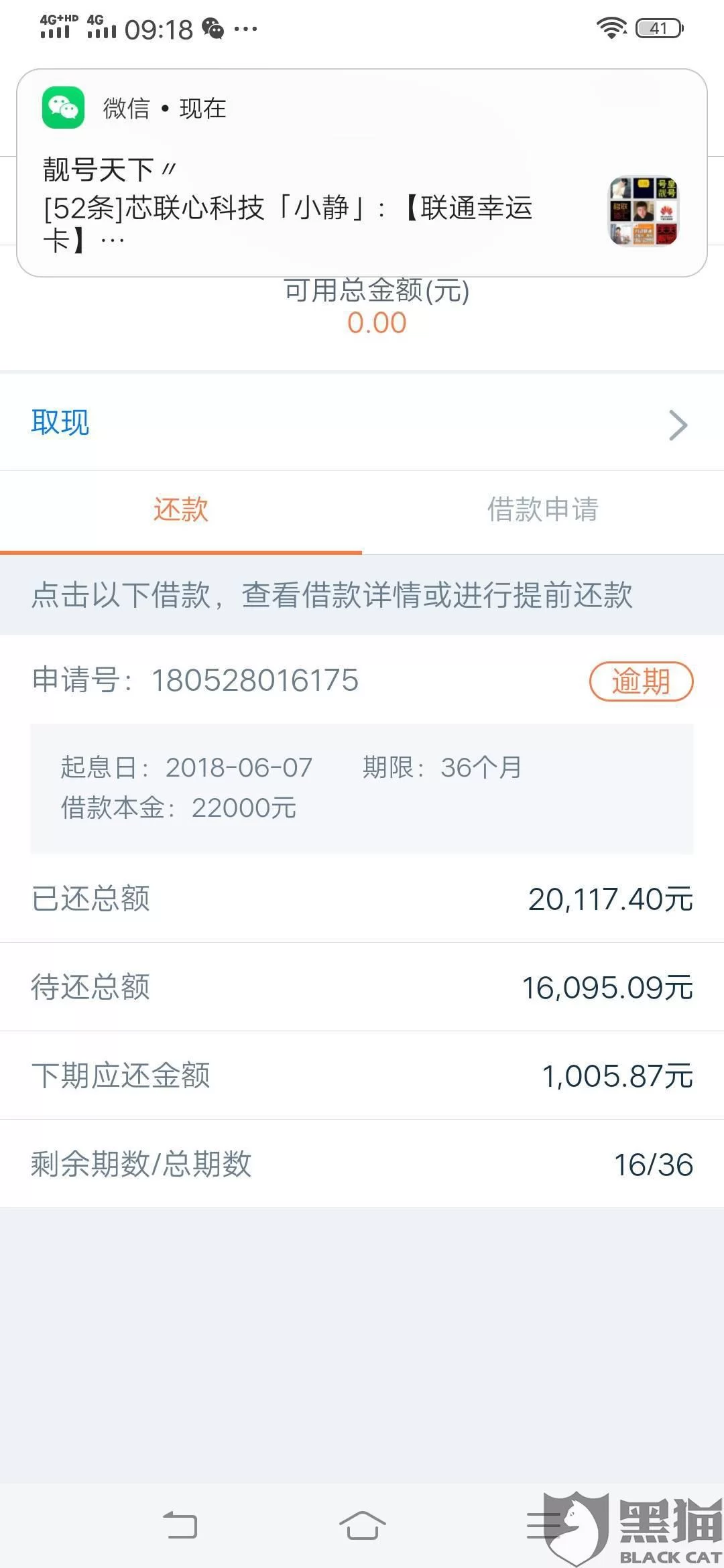The height and width of the screenshot is (1568, 724).
Task: Go to the home screen
Action: pyautogui.click(x=362, y=1526)
